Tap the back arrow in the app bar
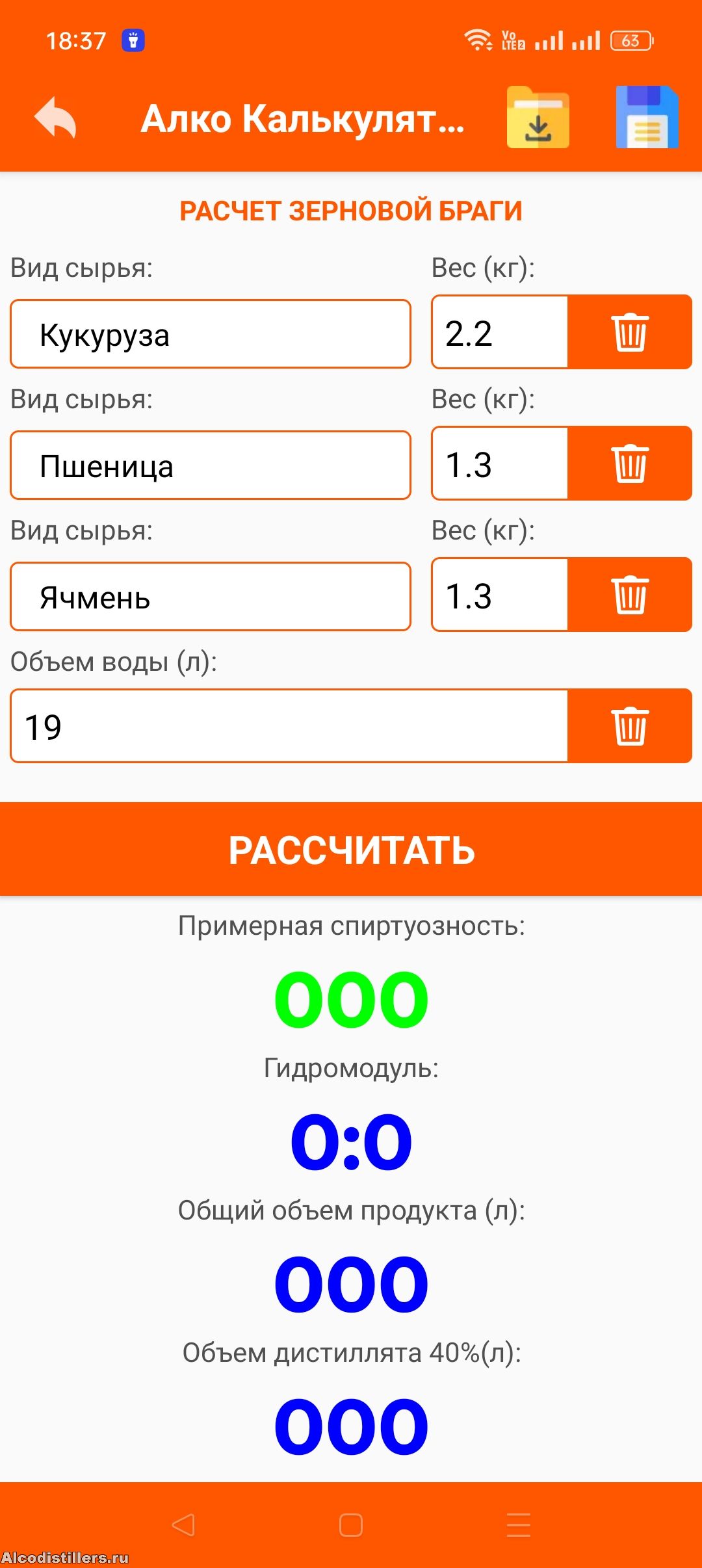Image resolution: width=702 pixels, height=1568 pixels. (55, 118)
